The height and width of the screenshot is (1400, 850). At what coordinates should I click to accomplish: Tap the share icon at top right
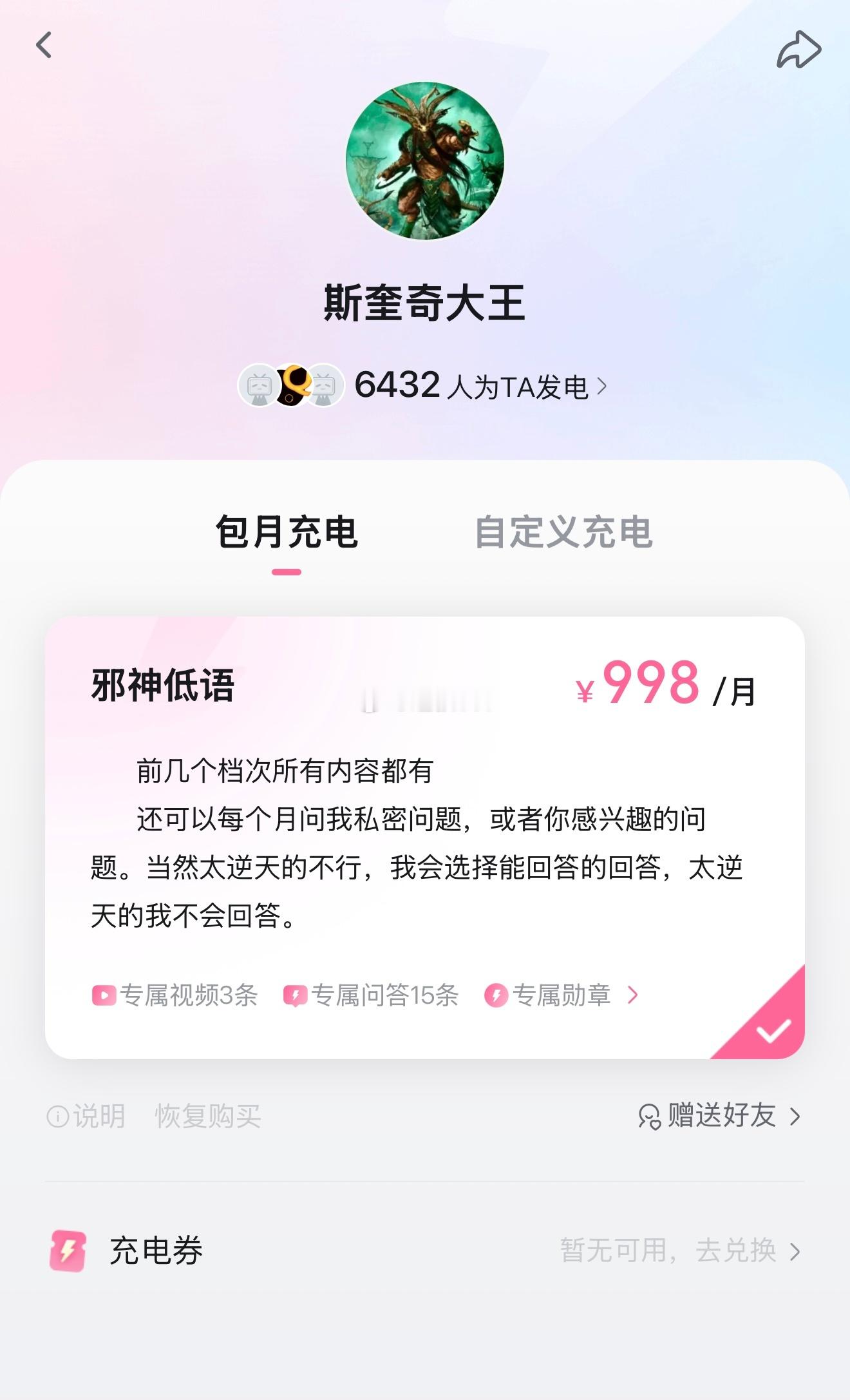click(798, 49)
